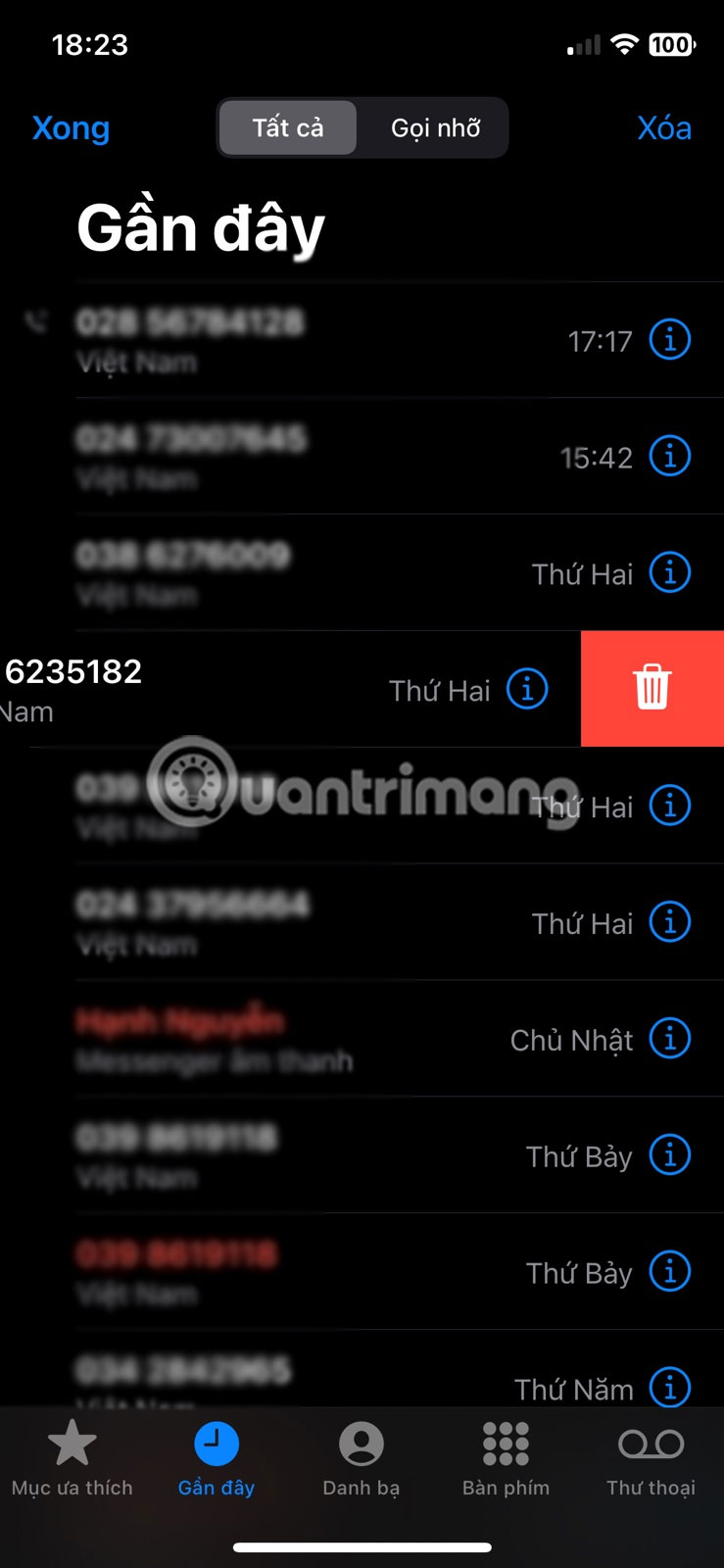Switch to Bàn phím keypad tab
This screenshot has height=1568, width=724.
click(x=506, y=1458)
